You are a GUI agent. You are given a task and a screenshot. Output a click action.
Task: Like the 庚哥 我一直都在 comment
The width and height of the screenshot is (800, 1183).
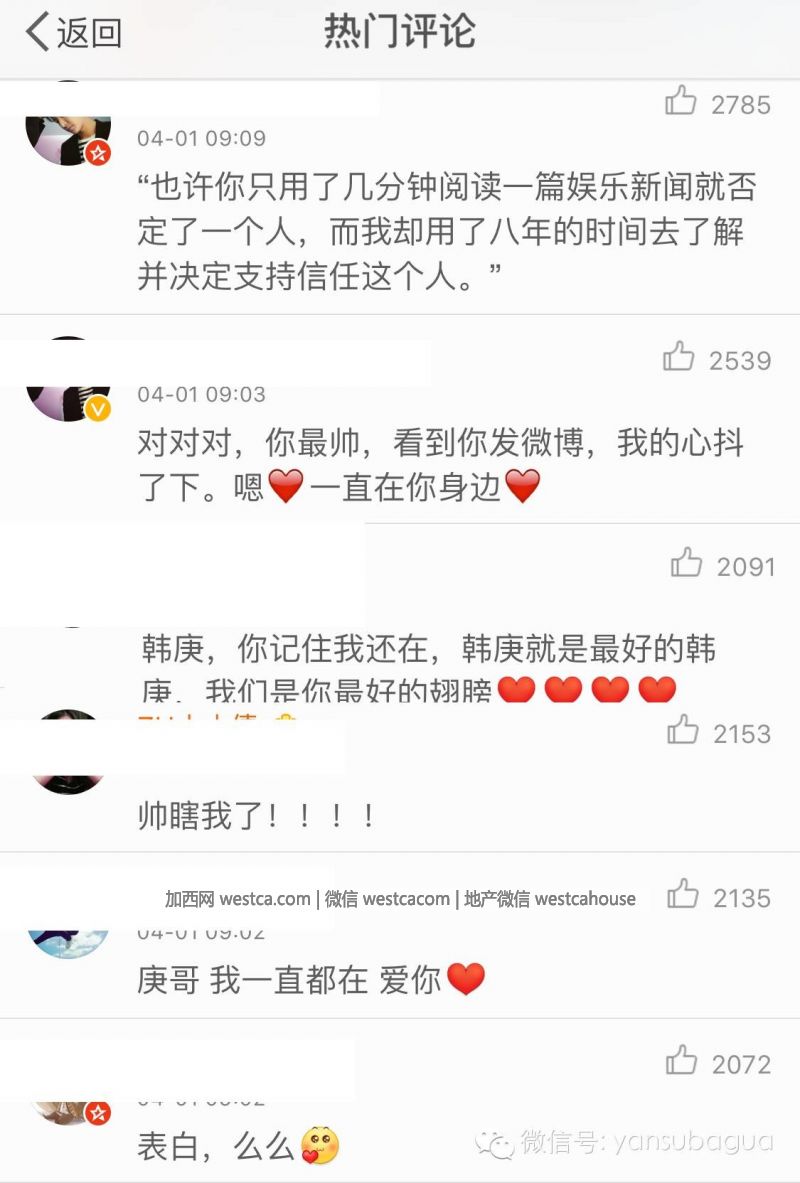683,894
